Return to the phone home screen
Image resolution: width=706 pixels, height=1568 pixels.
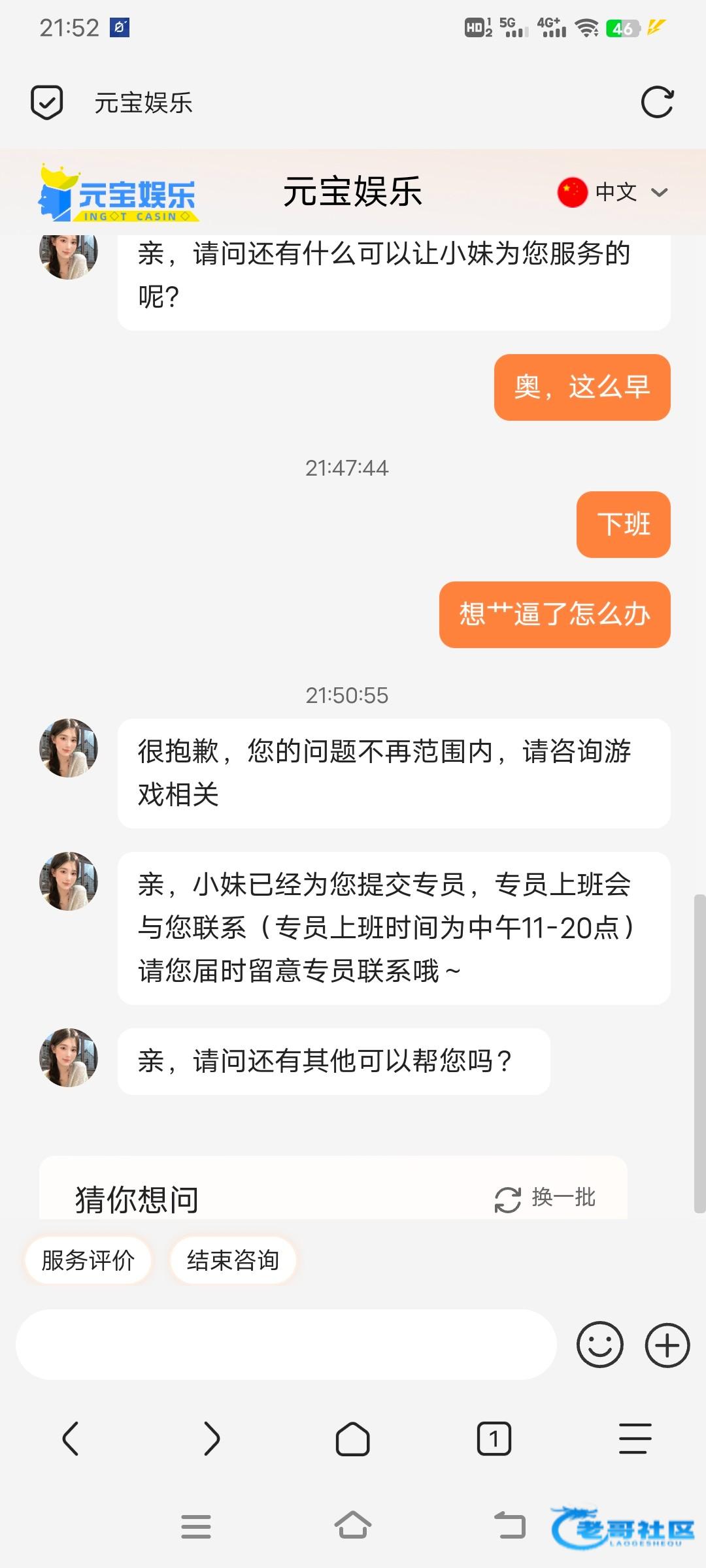tap(352, 1526)
